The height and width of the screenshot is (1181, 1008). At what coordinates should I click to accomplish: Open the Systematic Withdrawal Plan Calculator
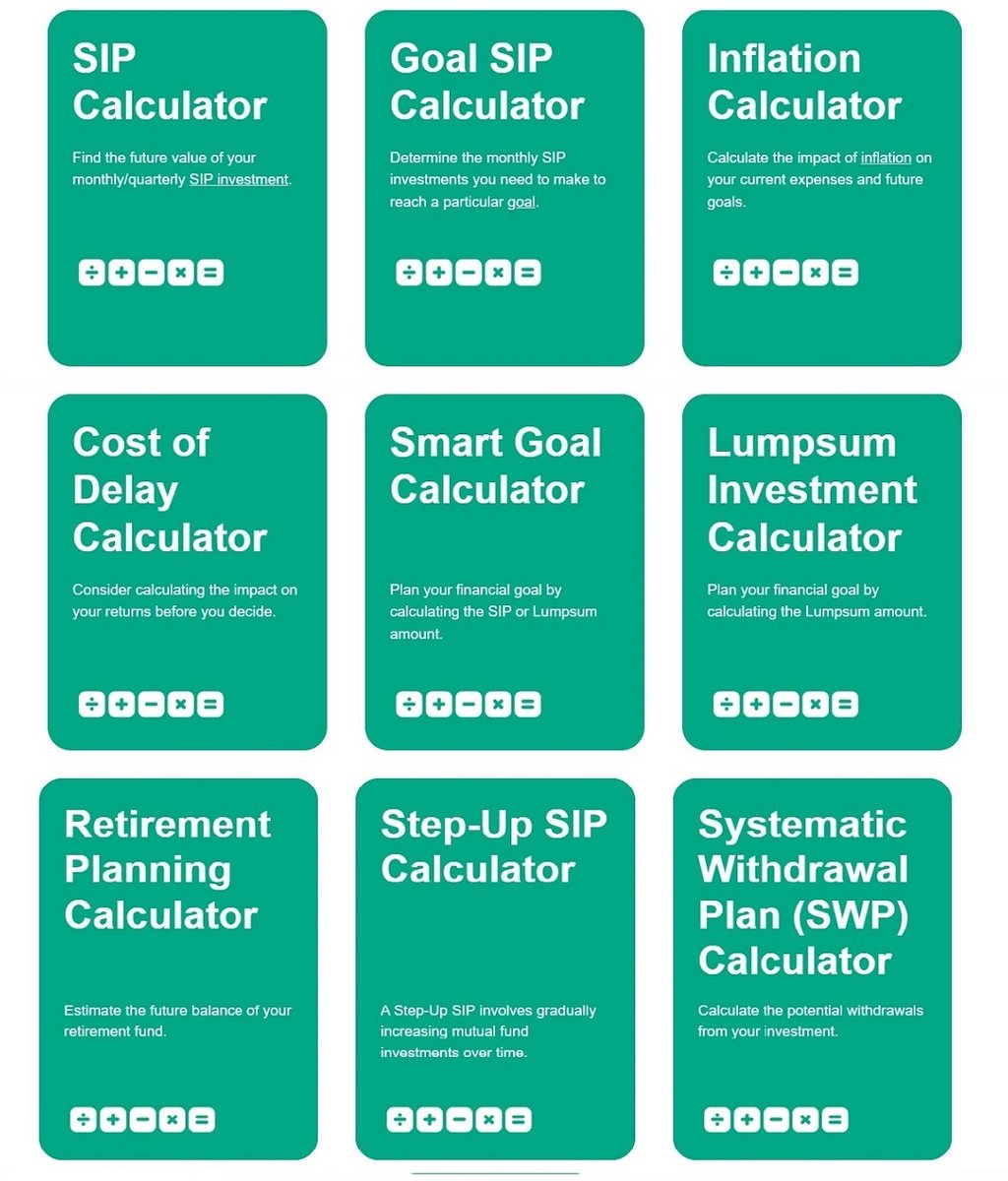click(x=812, y=969)
